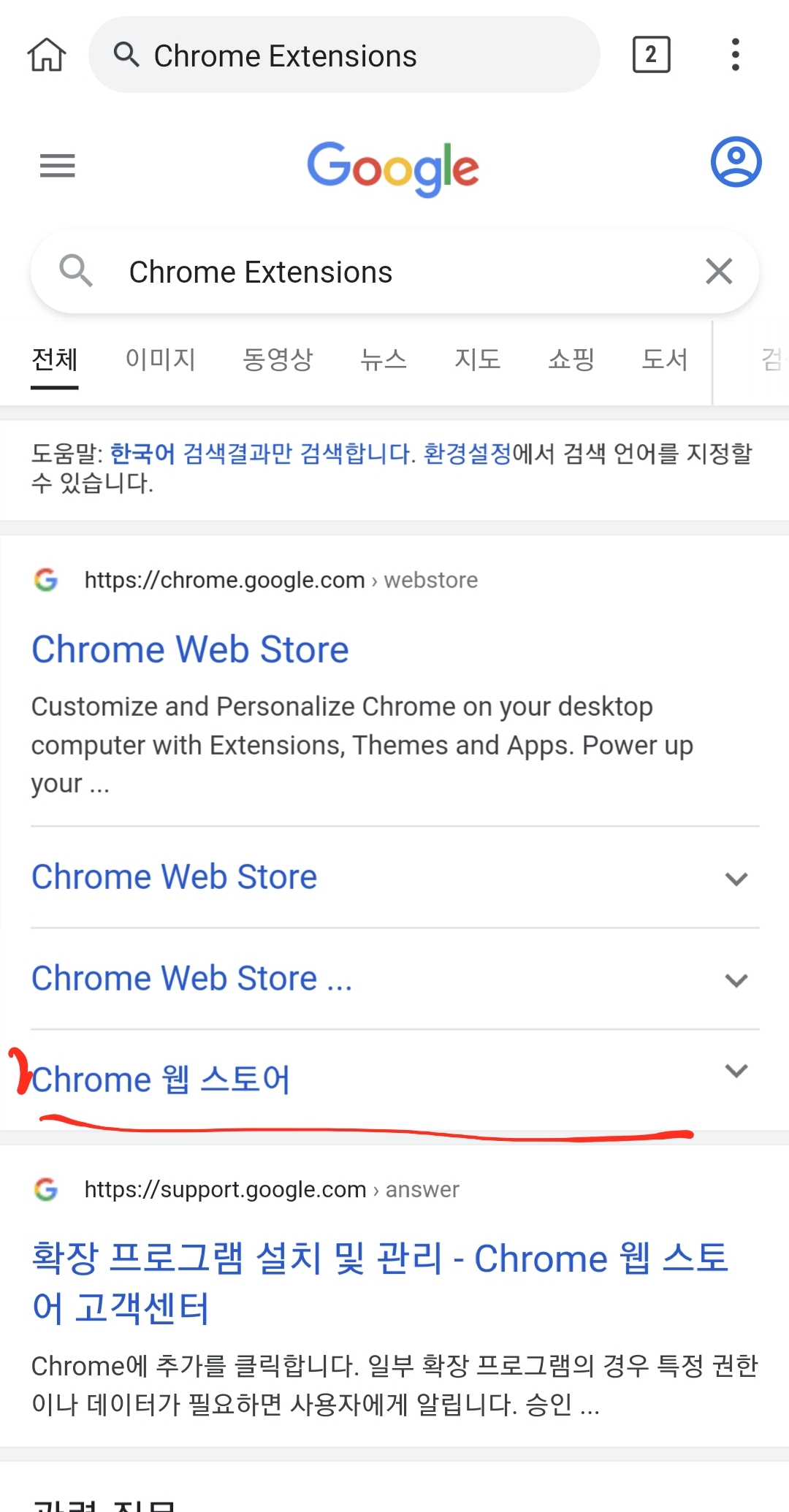Go to the browser home page
Image resolution: width=789 pixels, height=1512 pixels.
point(47,55)
